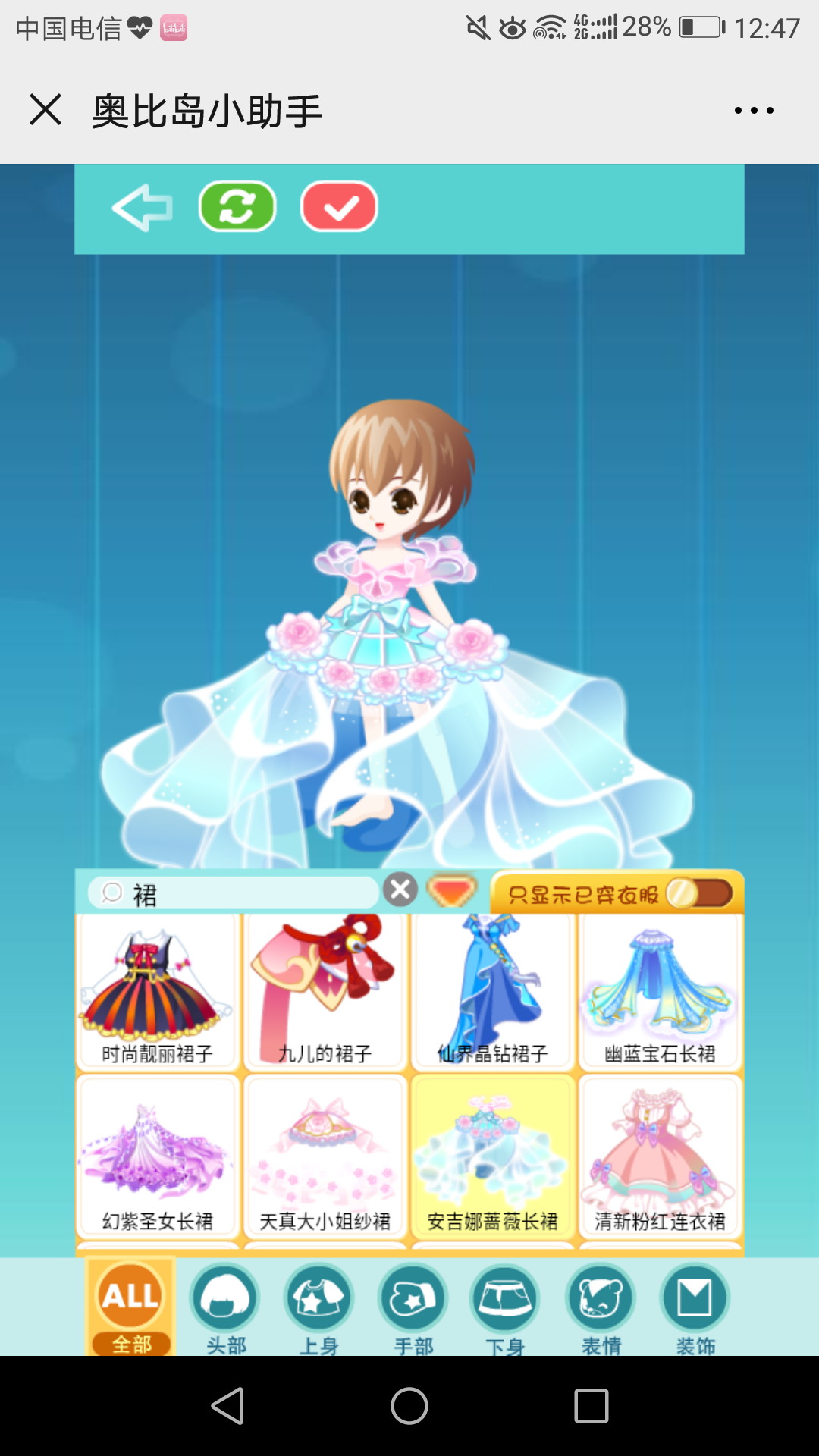
Task: Open the three-dot overflow menu
Action: 754,111
